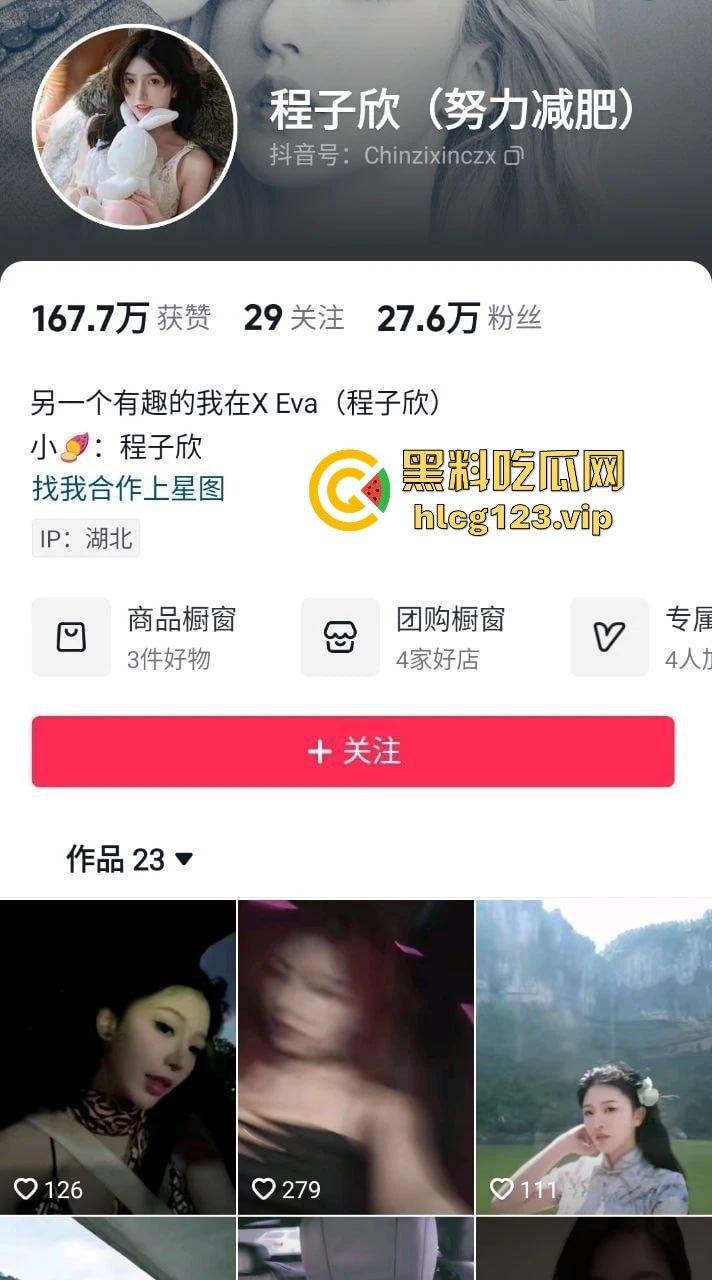
Task: Open 团购橱窗 group-buy showcase
Action: click(x=404, y=637)
